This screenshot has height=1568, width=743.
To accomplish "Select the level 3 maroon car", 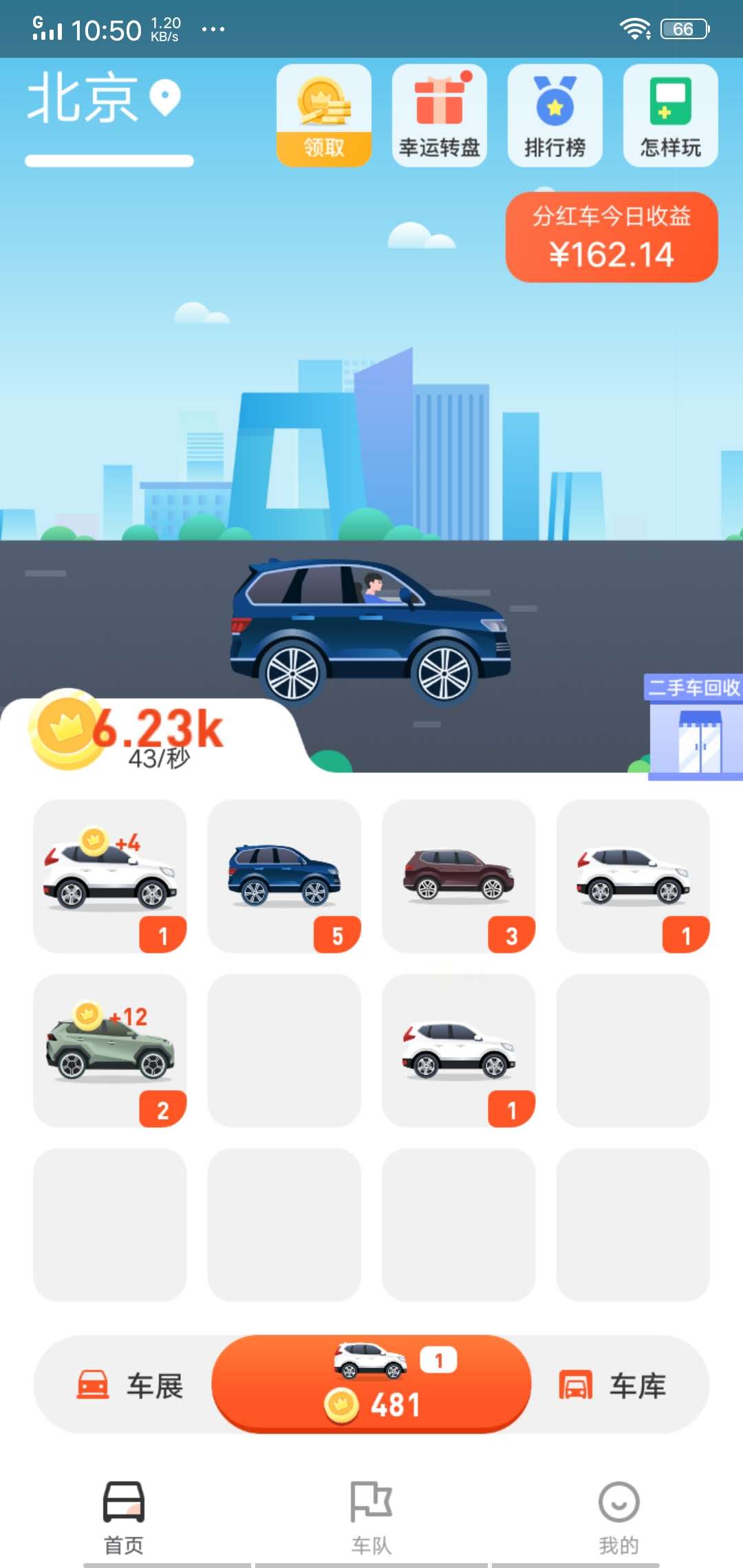I will [458, 875].
